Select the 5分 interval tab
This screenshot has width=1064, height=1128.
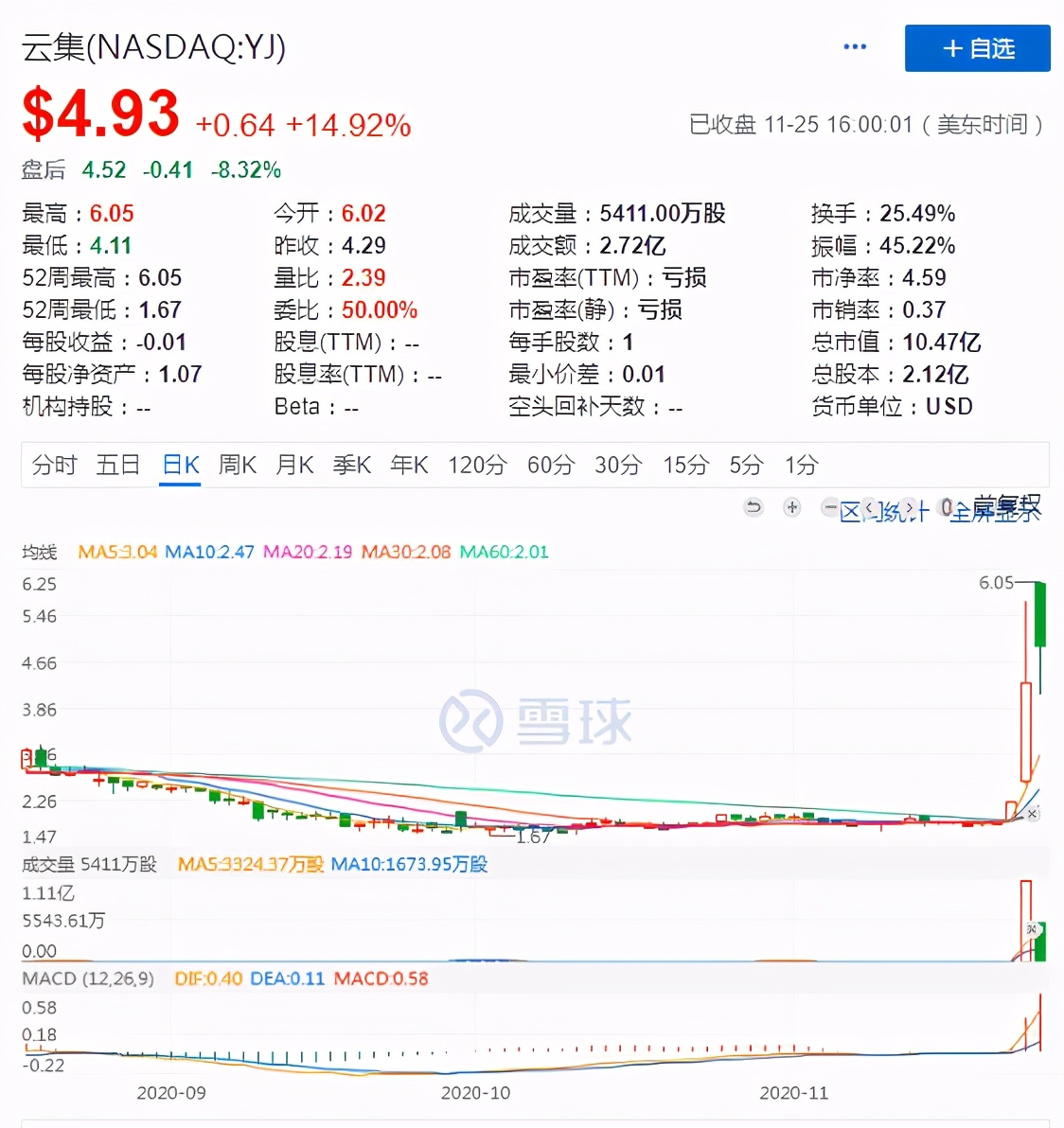coord(746,465)
